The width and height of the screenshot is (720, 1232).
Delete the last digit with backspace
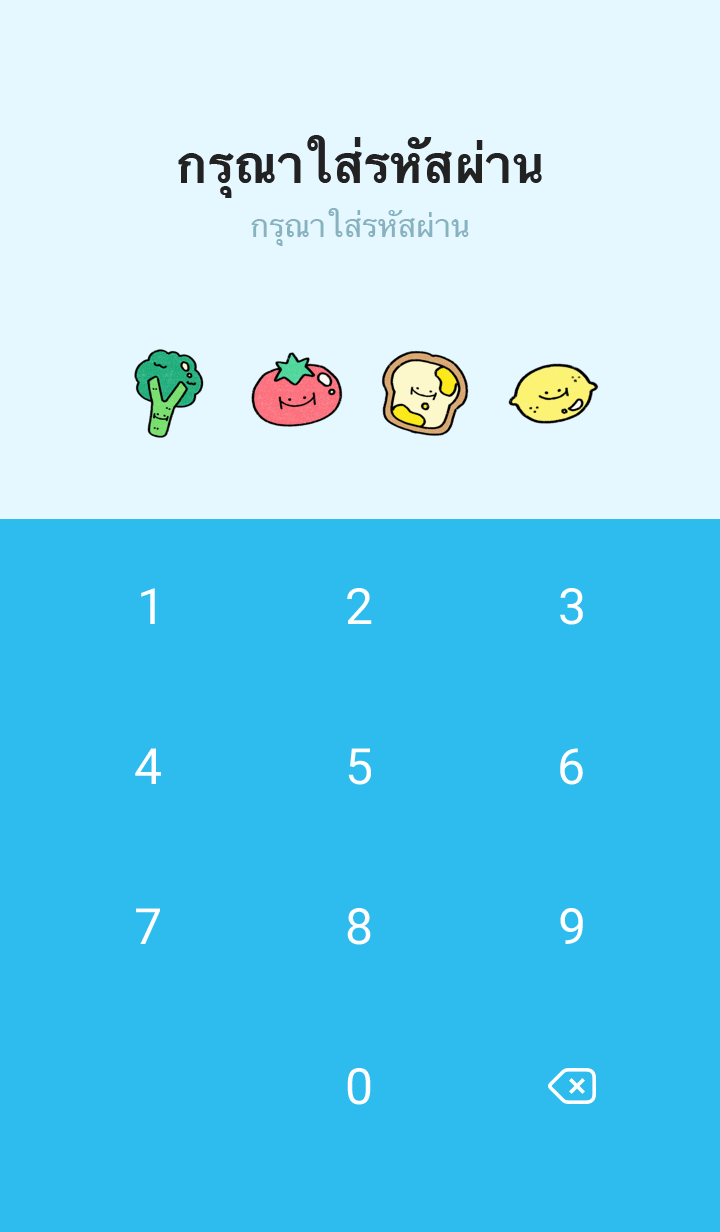(x=571, y=1086)
